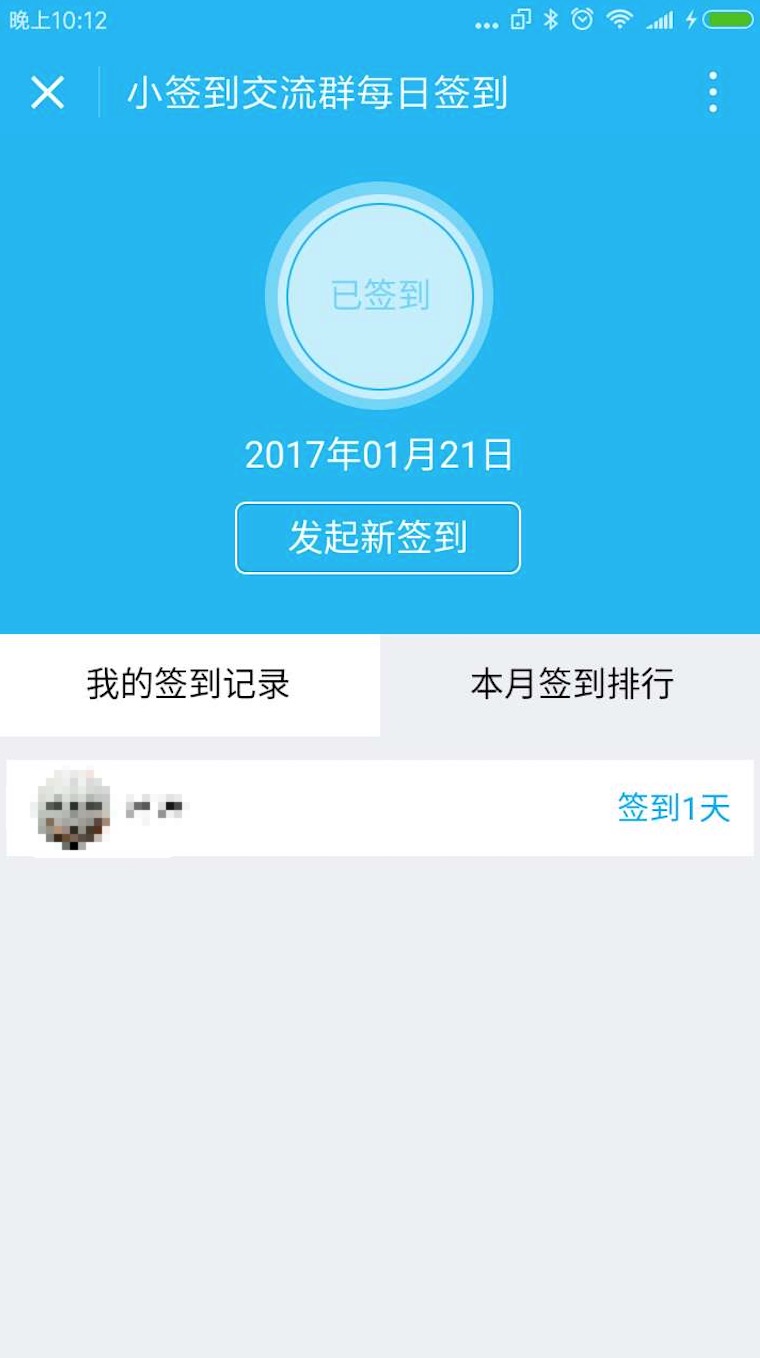Screen dimensions: 760x1358
Task: Switch to the 本月签到排行 tab
Action: 571,685
